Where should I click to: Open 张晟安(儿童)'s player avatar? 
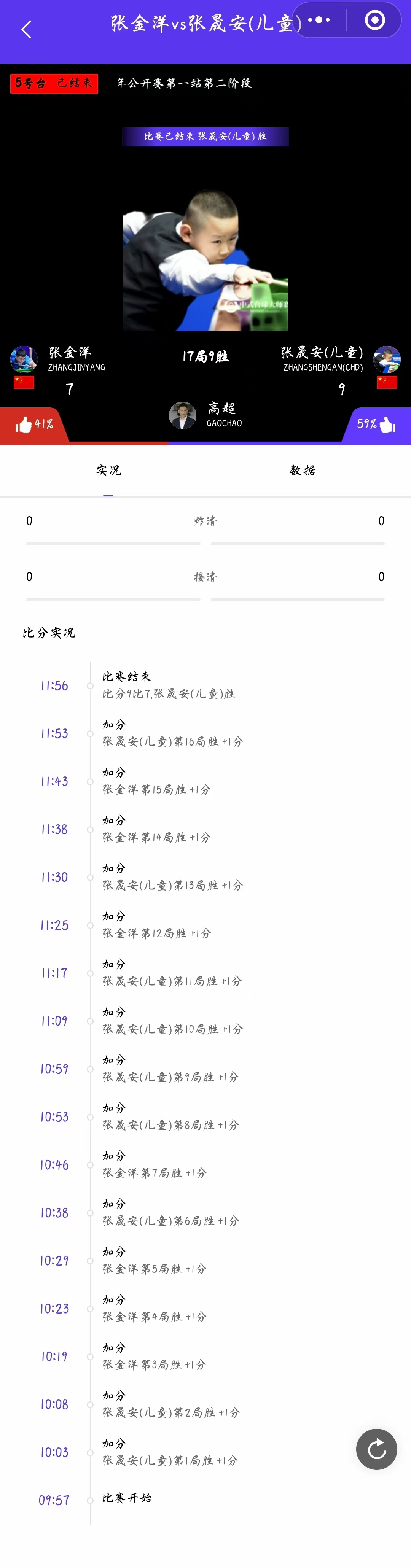(x=387, y=359)
